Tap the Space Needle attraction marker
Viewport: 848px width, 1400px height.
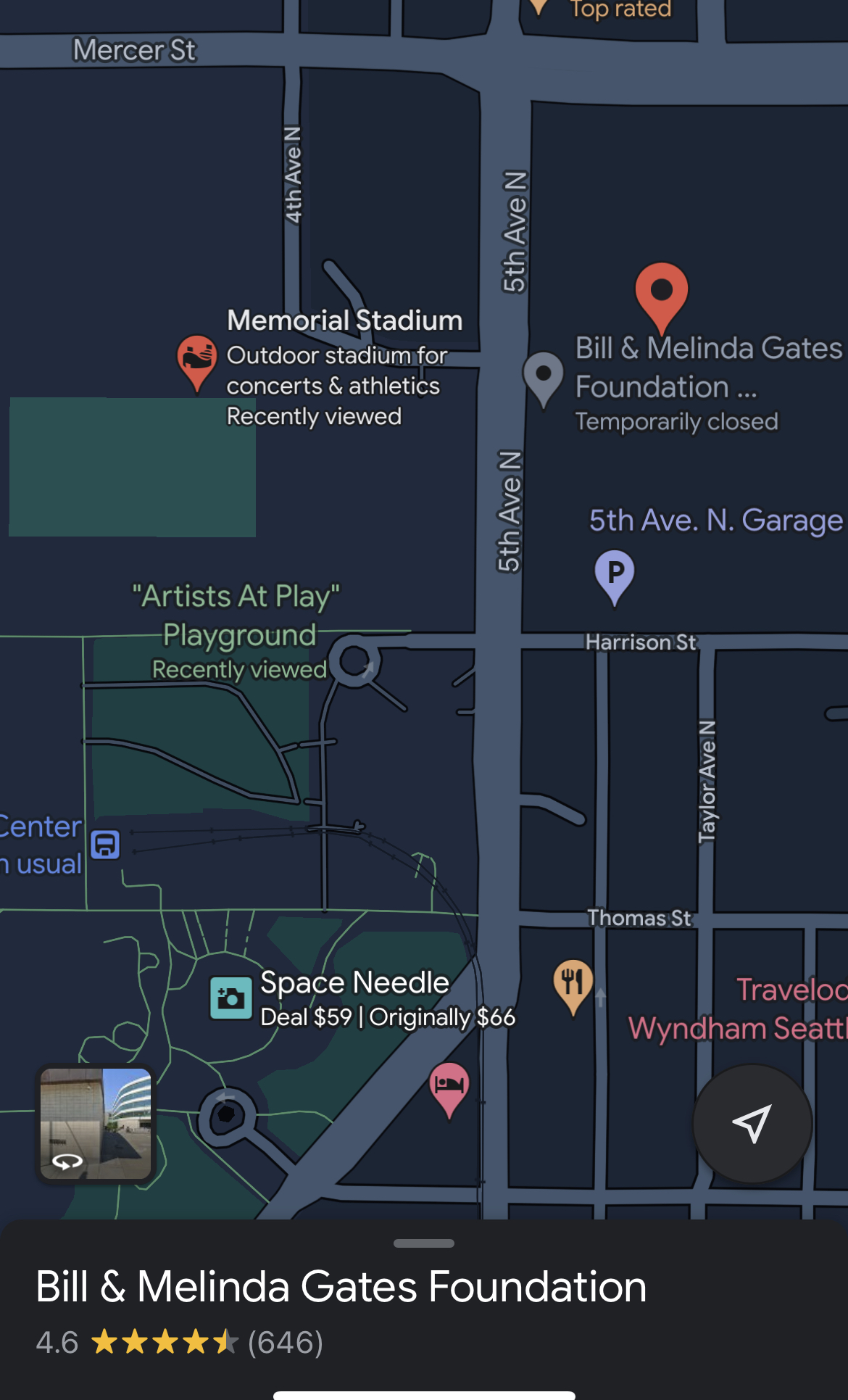click(231, 998)
